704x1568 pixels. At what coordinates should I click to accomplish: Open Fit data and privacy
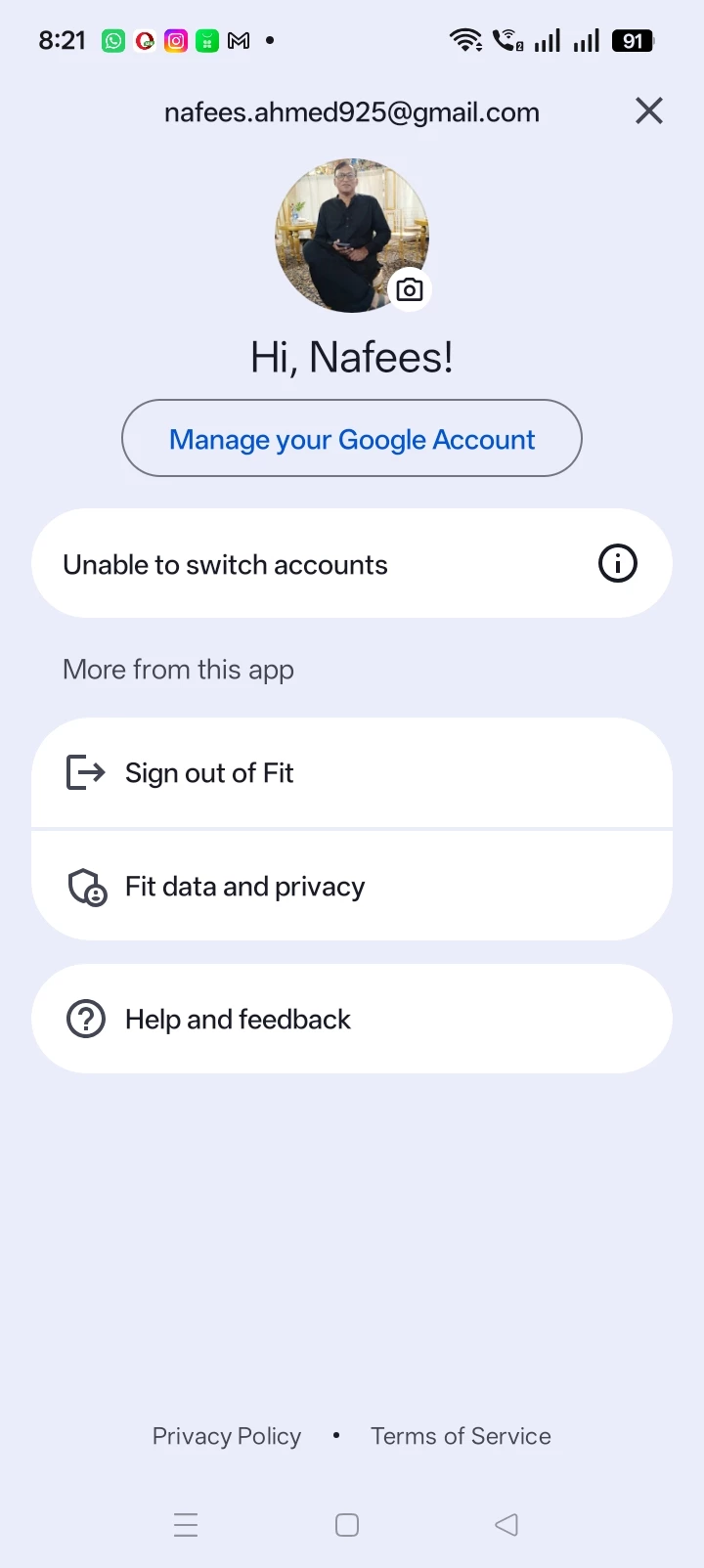pos(352,887)
